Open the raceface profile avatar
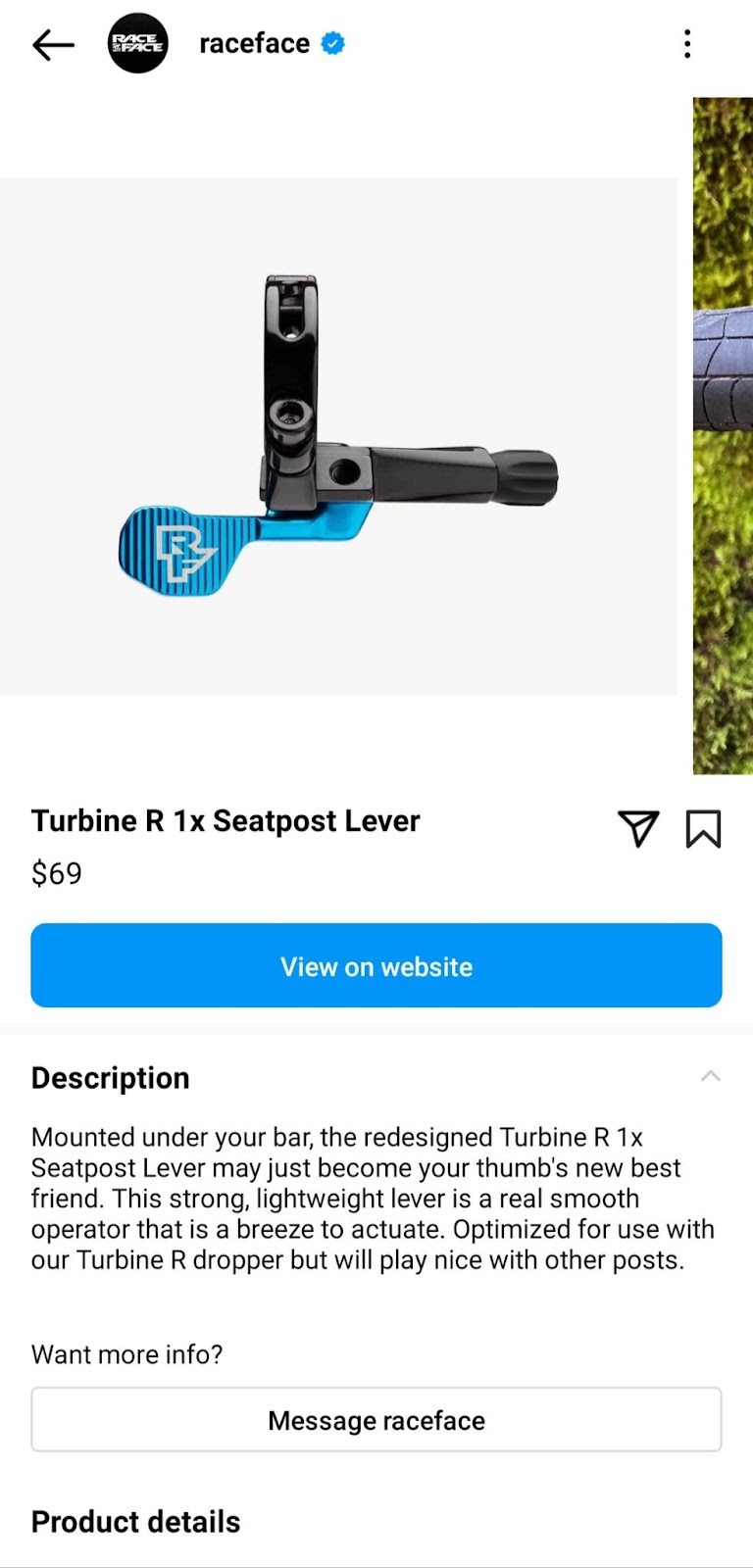This screenshot has height=1568, width=753. tap(137, 44)
